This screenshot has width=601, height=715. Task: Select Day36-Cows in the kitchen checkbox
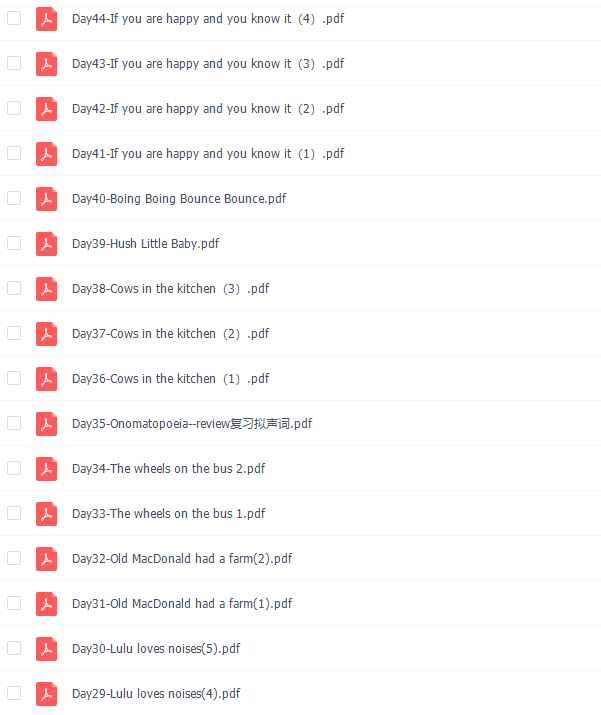point(14,378)
